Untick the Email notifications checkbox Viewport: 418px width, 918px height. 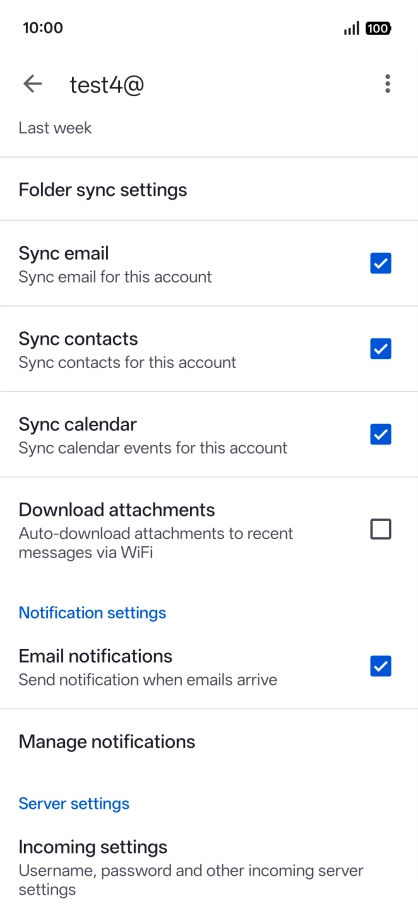381,666
